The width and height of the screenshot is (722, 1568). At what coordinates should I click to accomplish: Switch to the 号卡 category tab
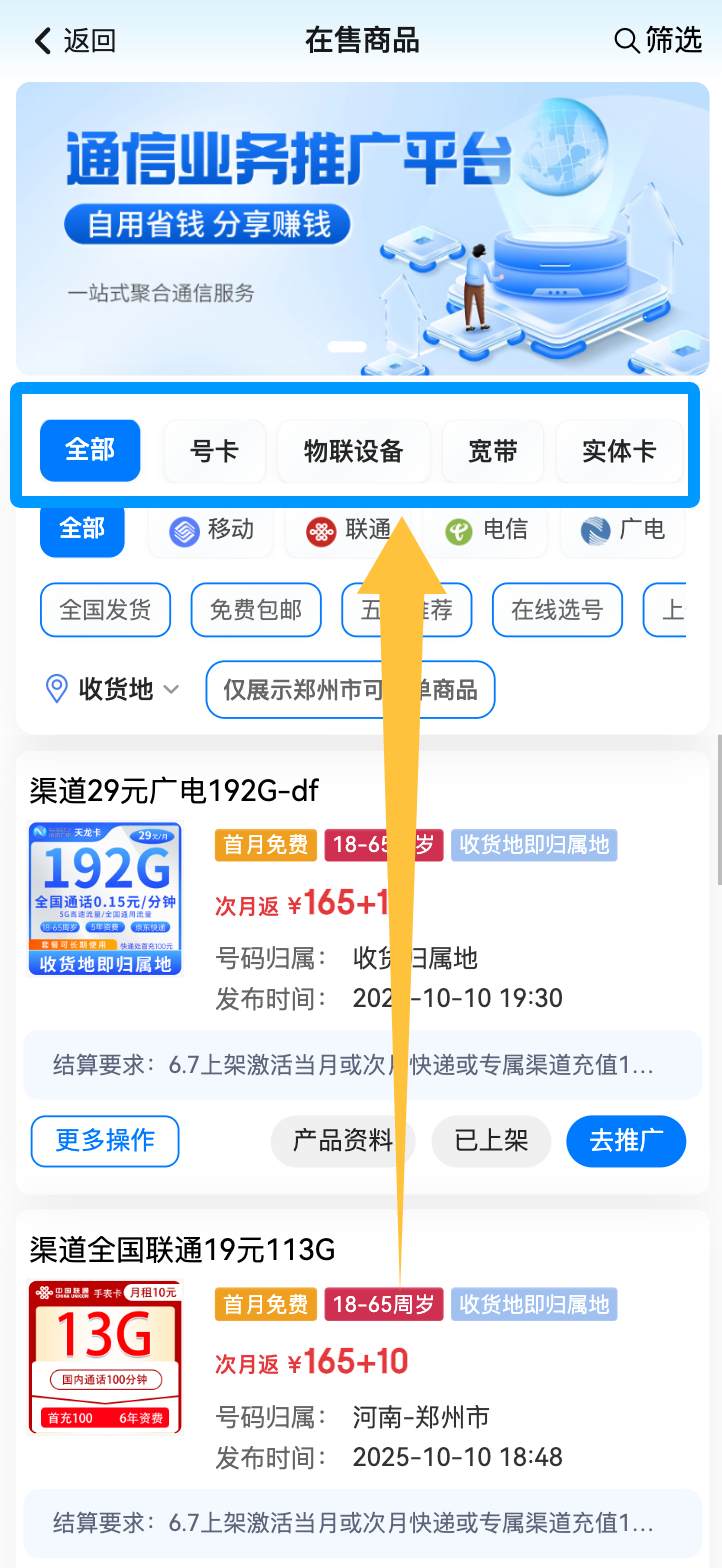(214, 451)
